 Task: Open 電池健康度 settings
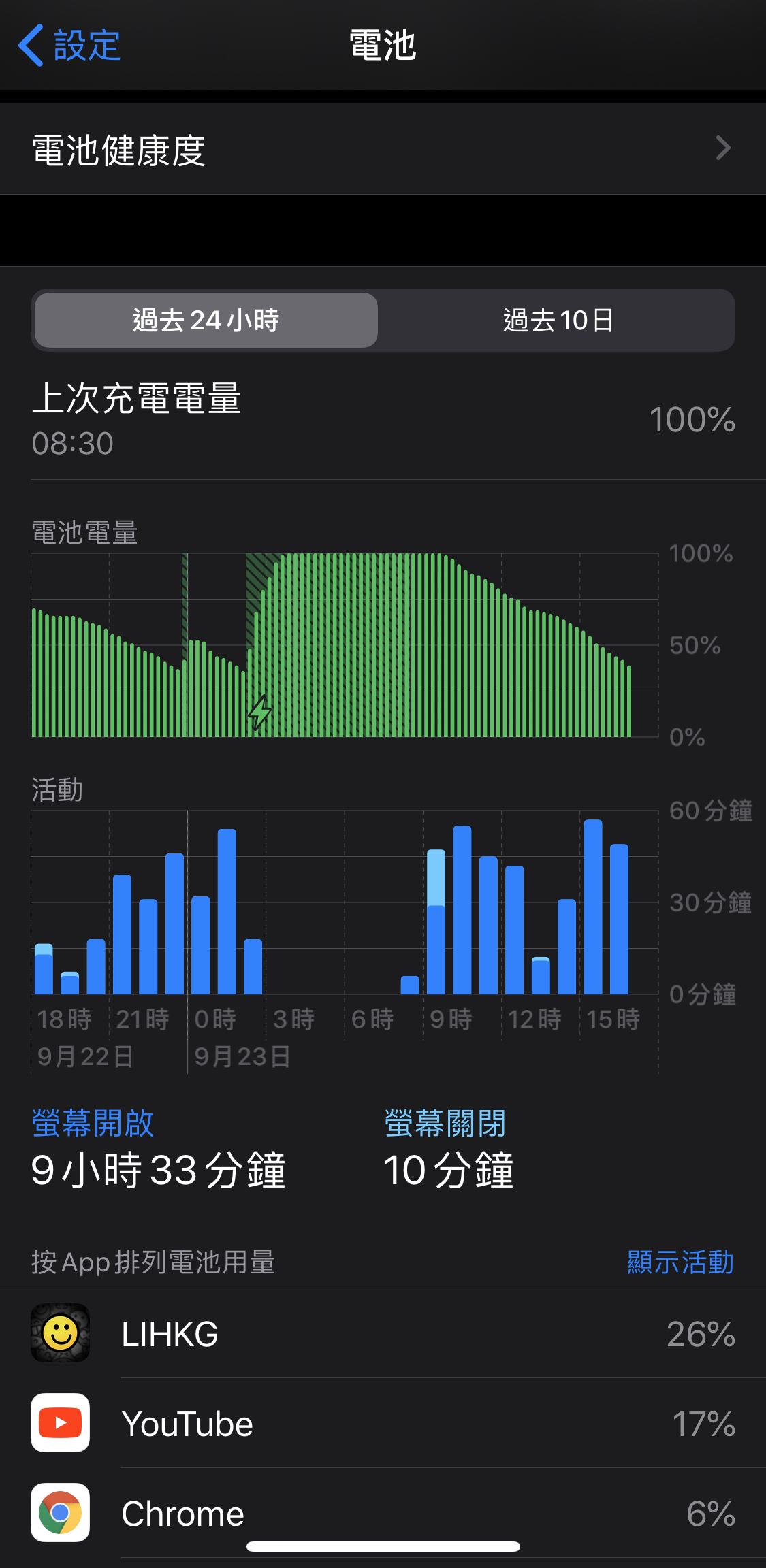pyautogui.click(x=383, y=149)
